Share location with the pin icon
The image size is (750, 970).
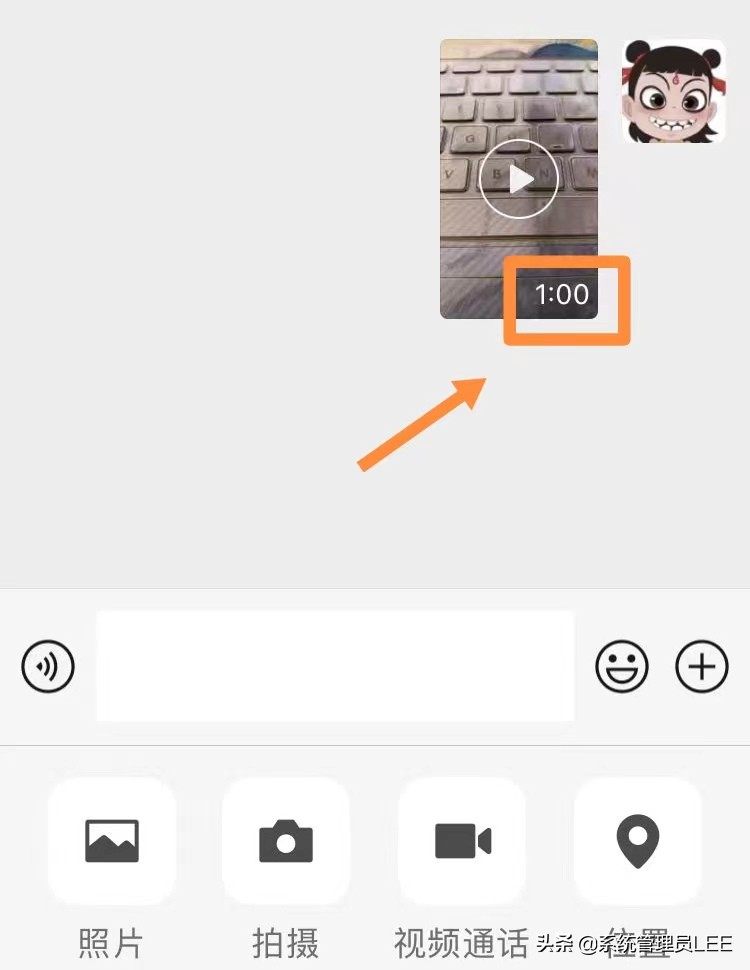click(637, 841)
